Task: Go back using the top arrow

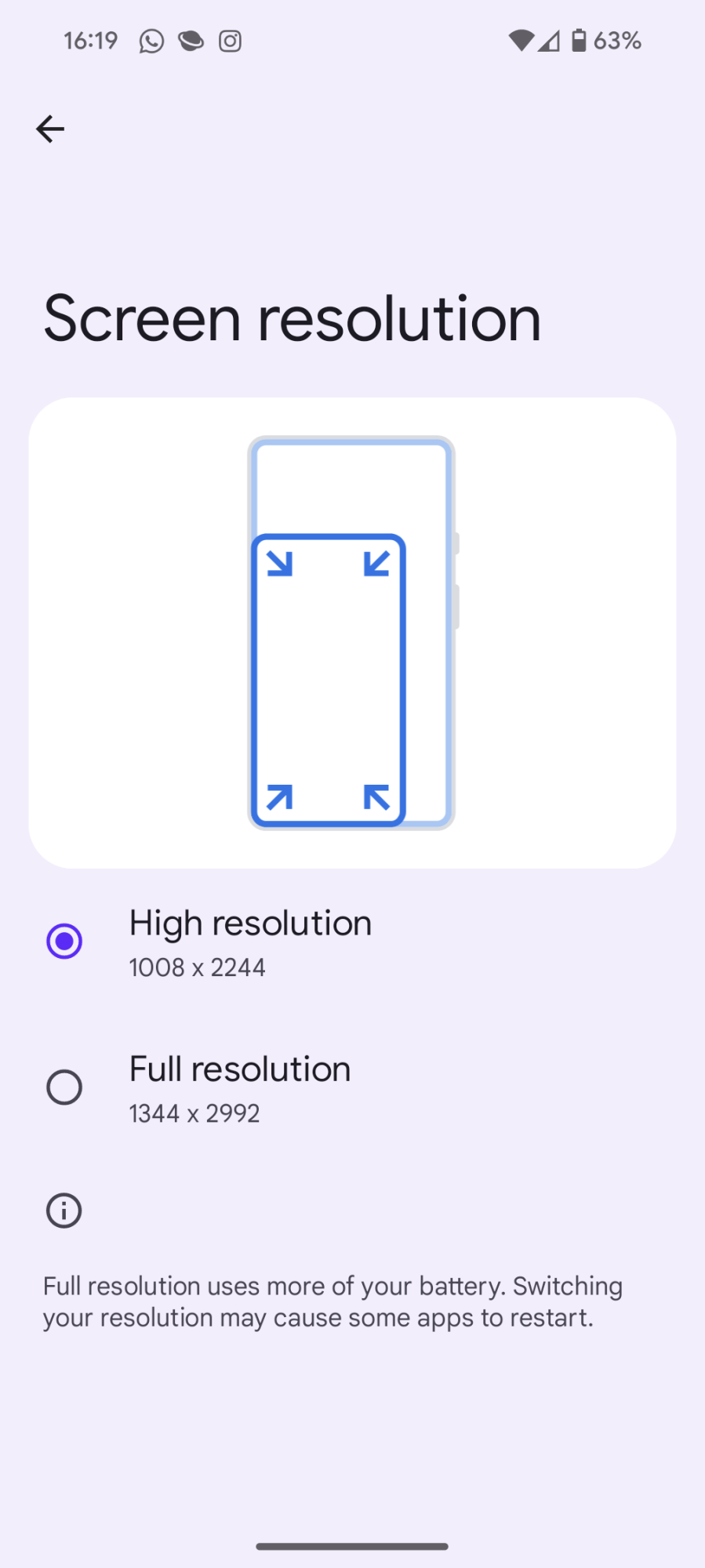Action: [50, 129]
